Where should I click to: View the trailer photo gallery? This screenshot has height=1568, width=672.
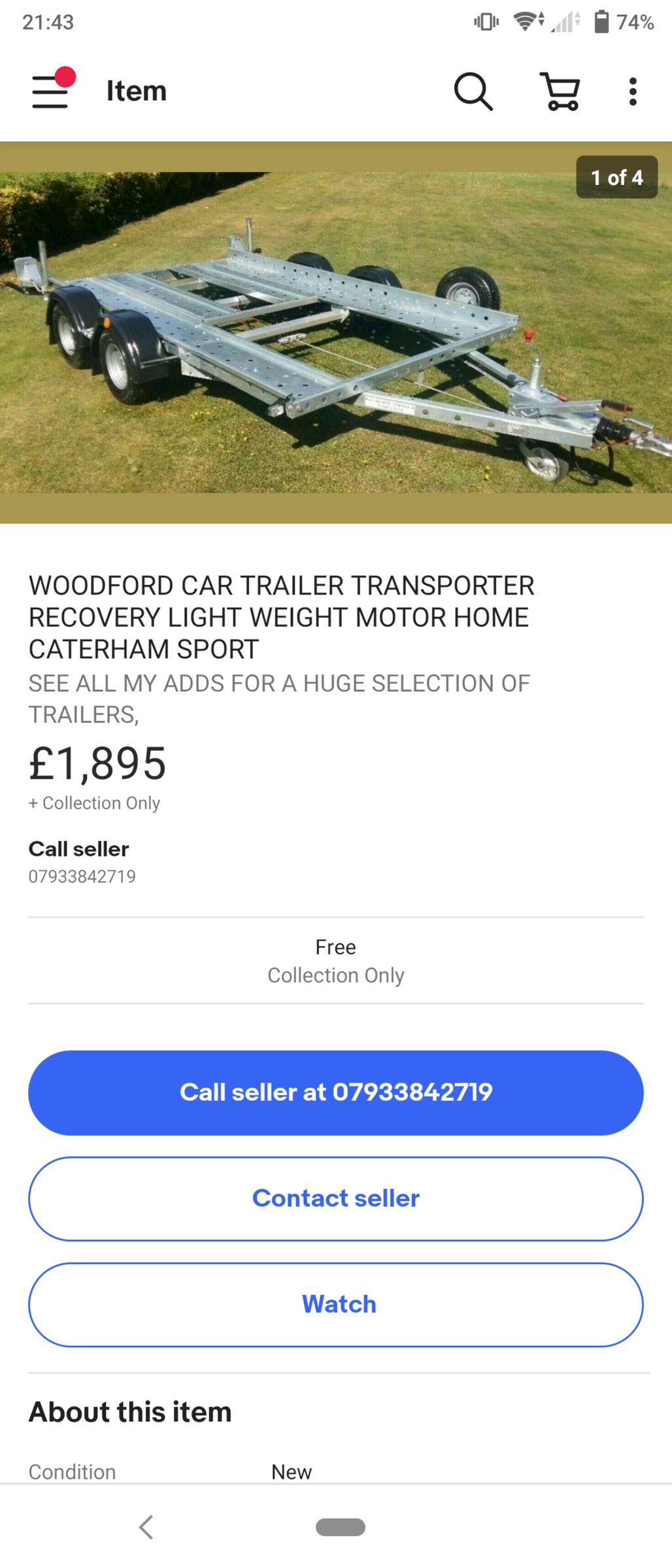[x=336, y=332]
